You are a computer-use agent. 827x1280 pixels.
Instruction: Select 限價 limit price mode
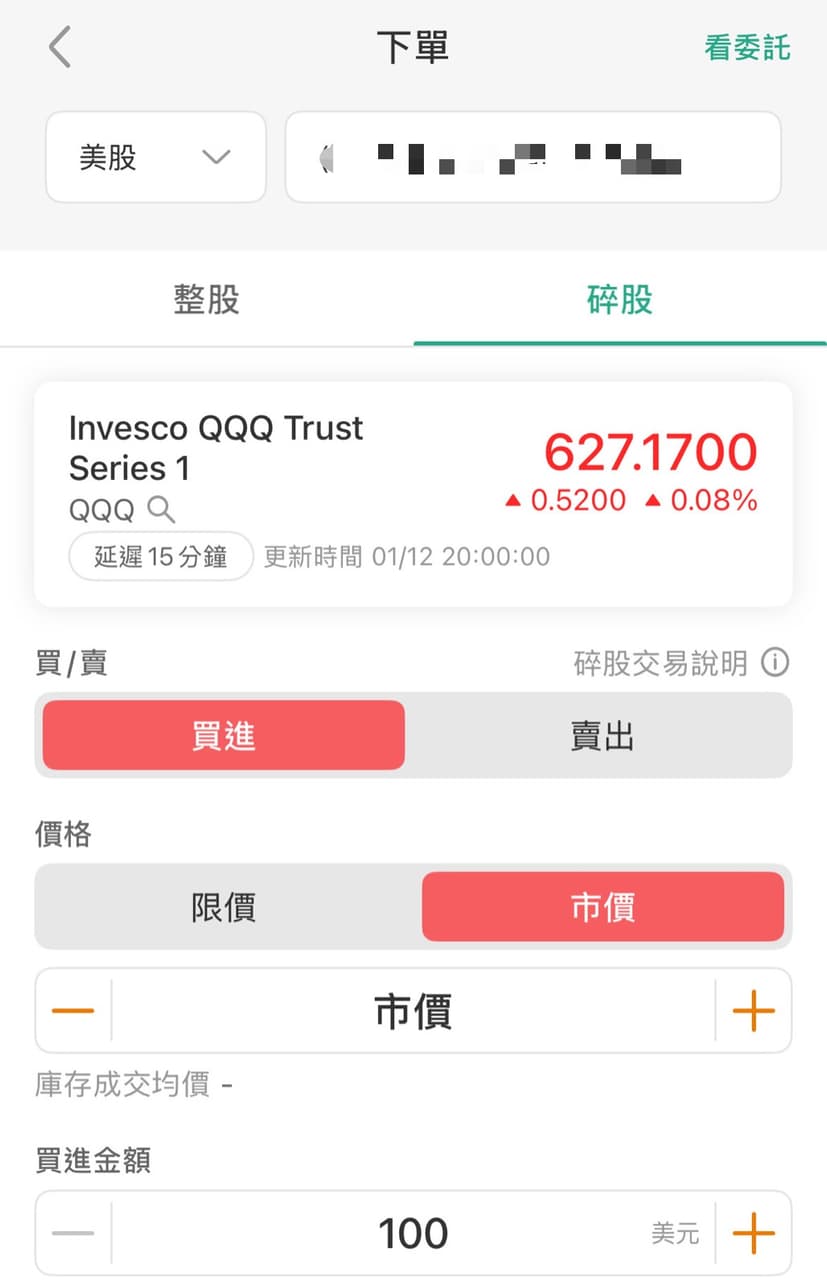[222, 906]
